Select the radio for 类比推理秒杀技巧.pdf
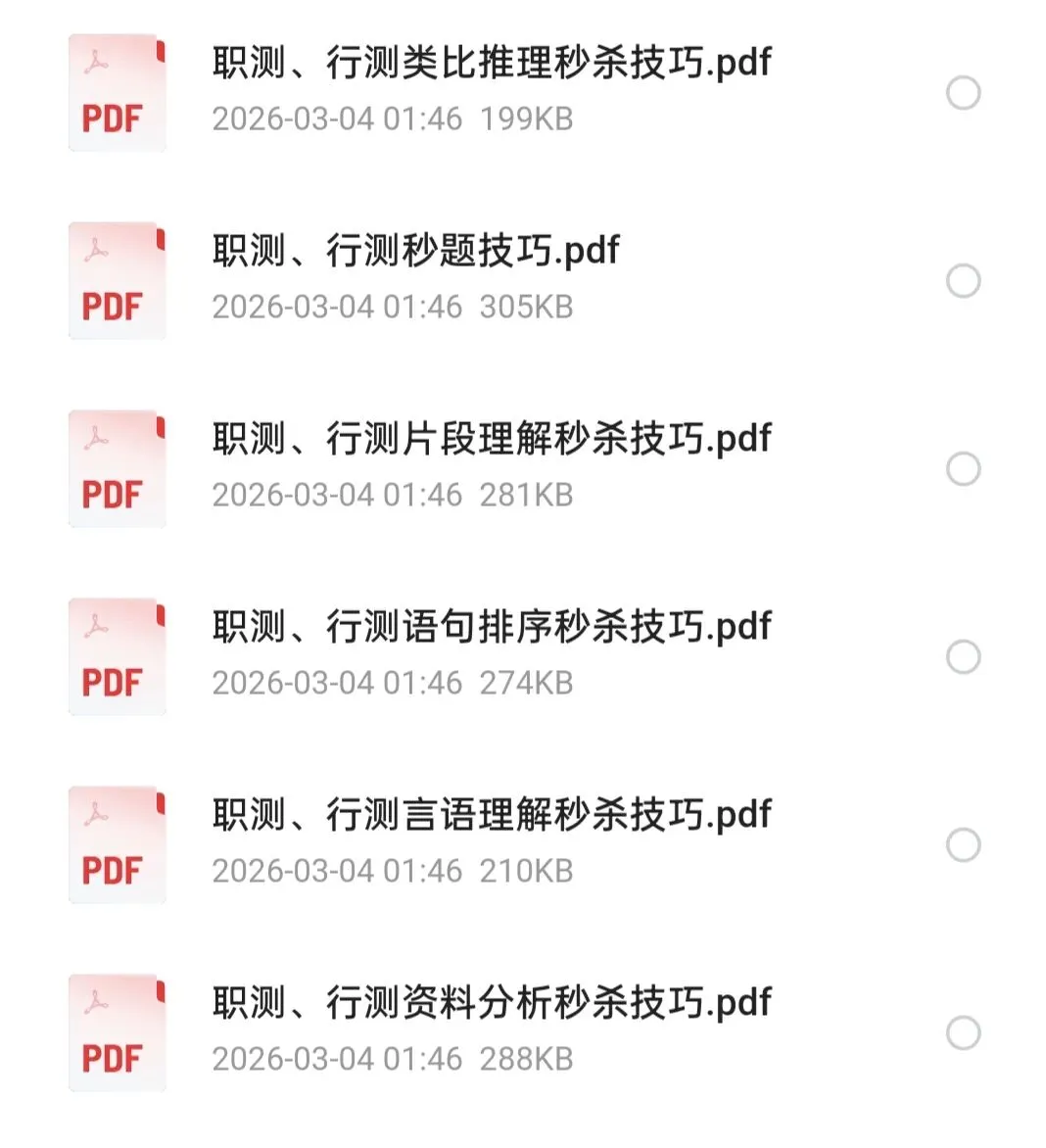Screen dimensions: 1046x1148 point(963,93)
